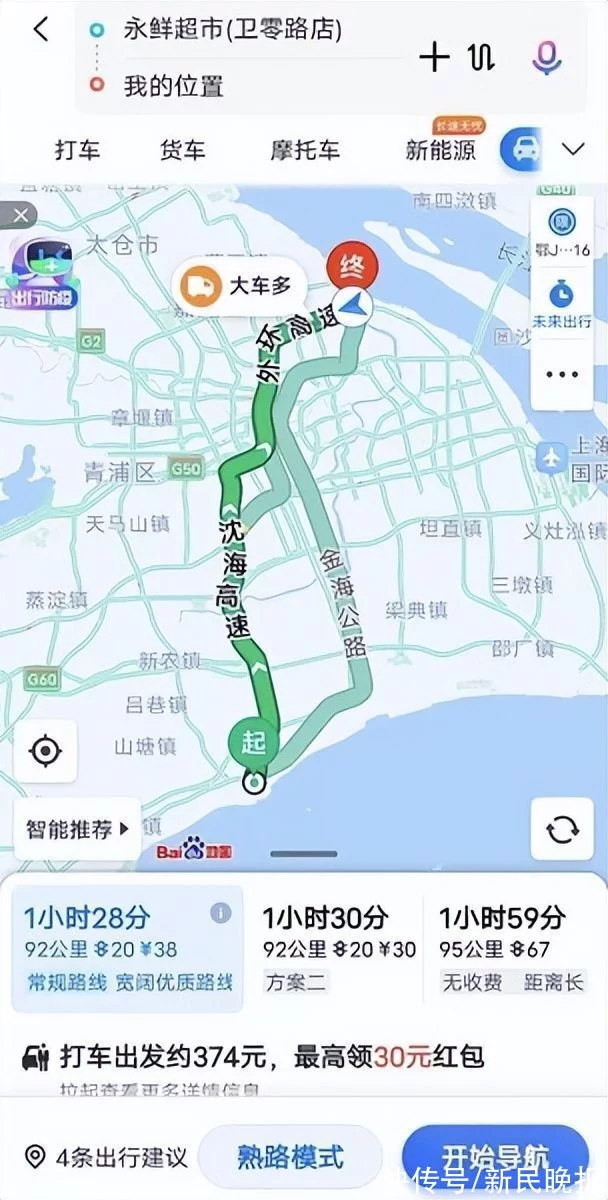Tap 开始导航 to start navigation
Screen dimensions: 608x1200
pyautogui.click(x=494, y=1158)
